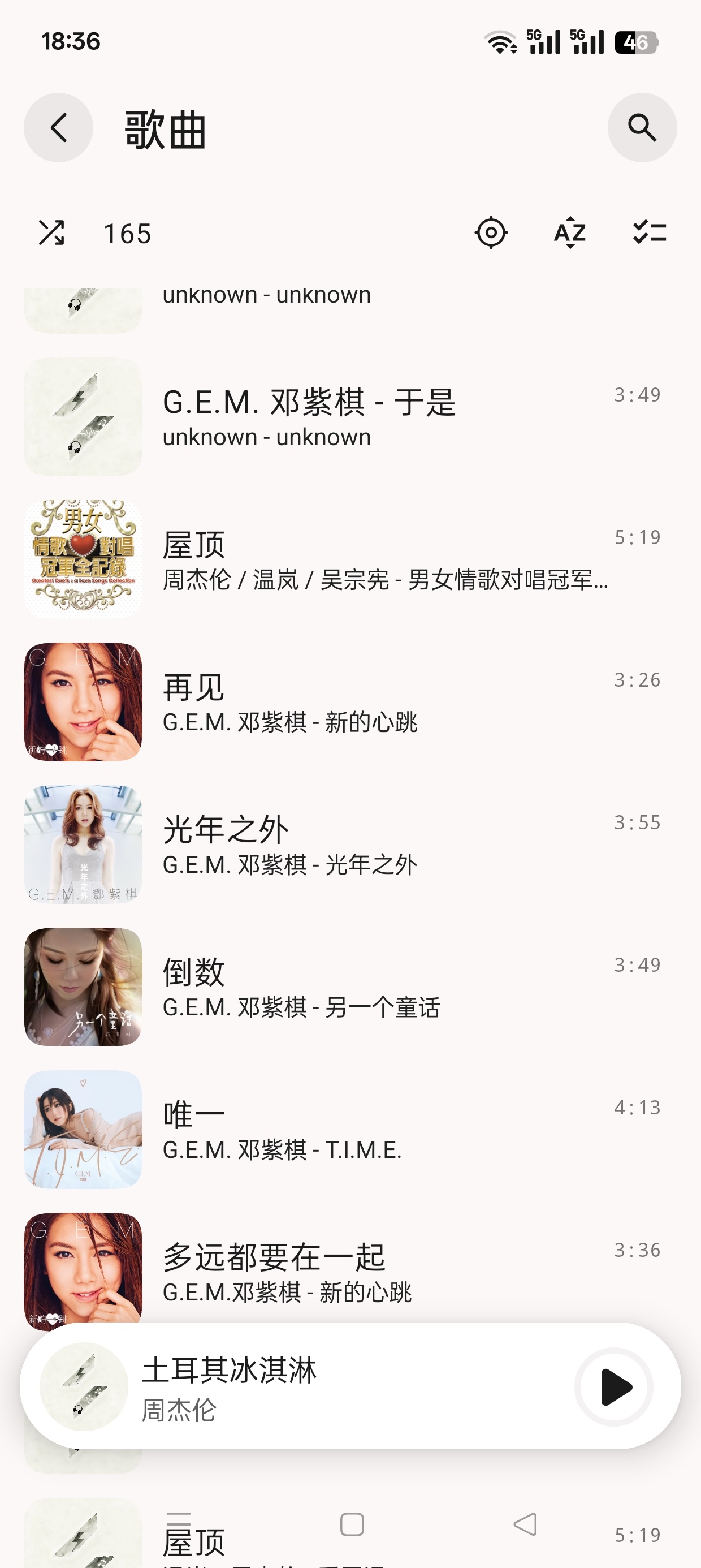Play the song 唯一
Viewport: 701px width, 1568px height.
(350, 1129)
